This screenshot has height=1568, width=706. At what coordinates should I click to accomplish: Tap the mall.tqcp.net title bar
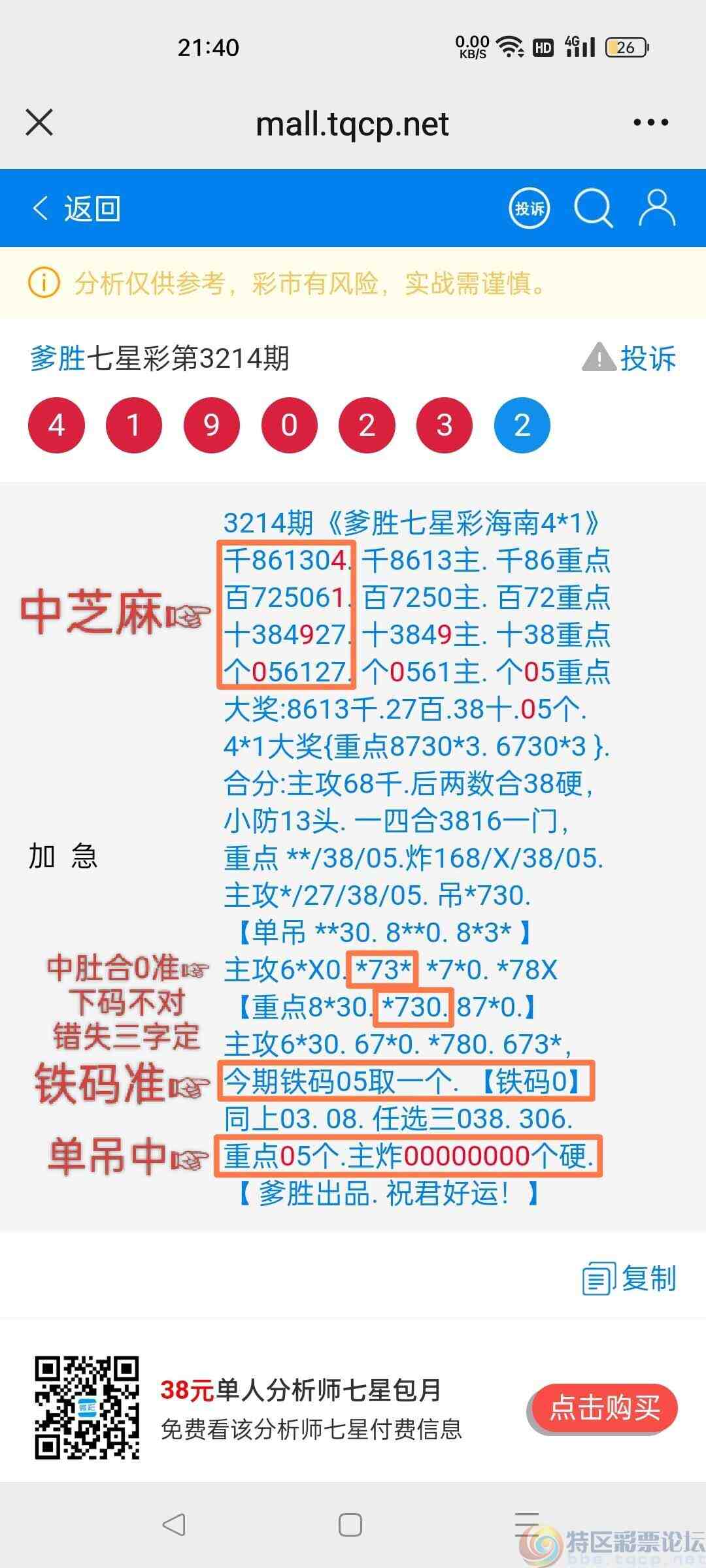(x=352, y=123)
